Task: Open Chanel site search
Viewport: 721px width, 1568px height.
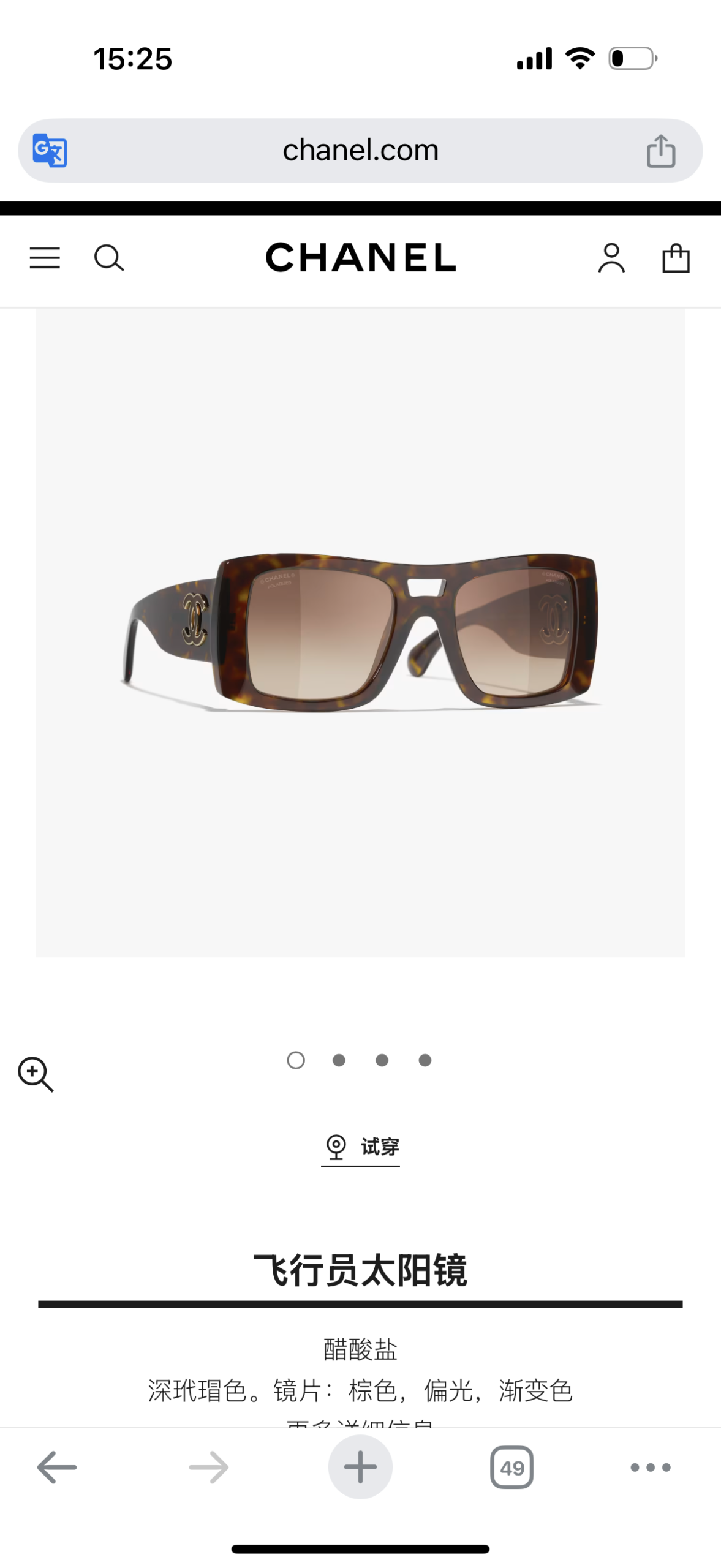Action: (109, 258)
